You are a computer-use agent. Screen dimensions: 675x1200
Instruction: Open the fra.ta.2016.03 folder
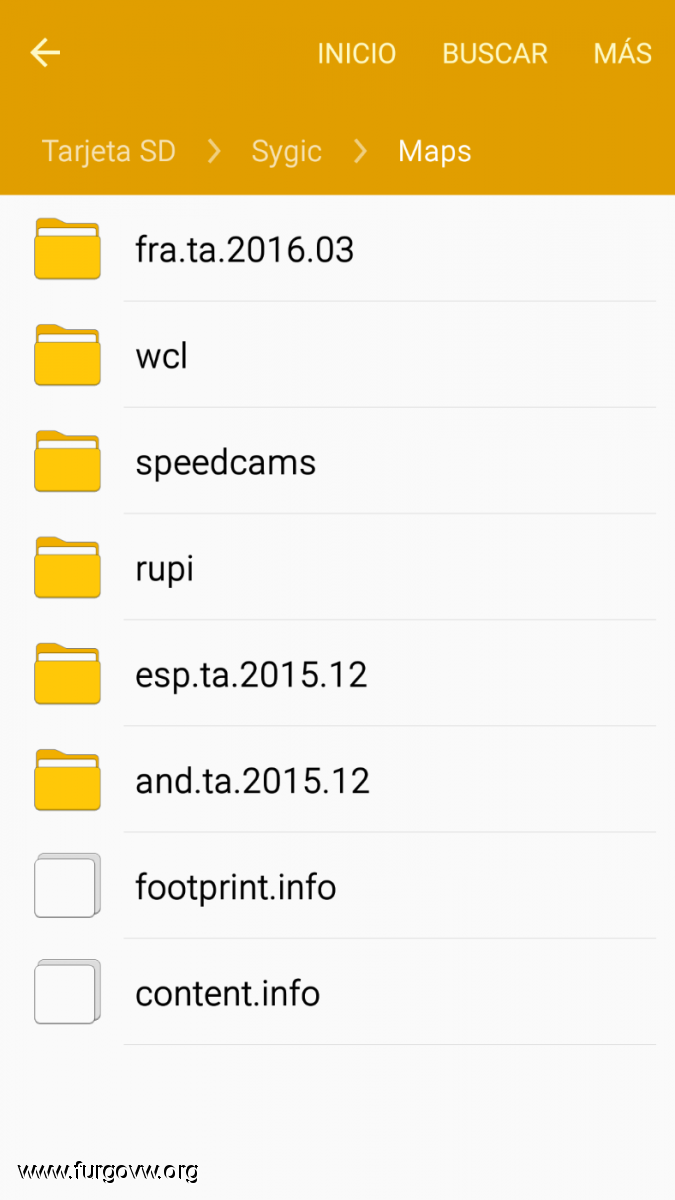(x=337, y=249)
